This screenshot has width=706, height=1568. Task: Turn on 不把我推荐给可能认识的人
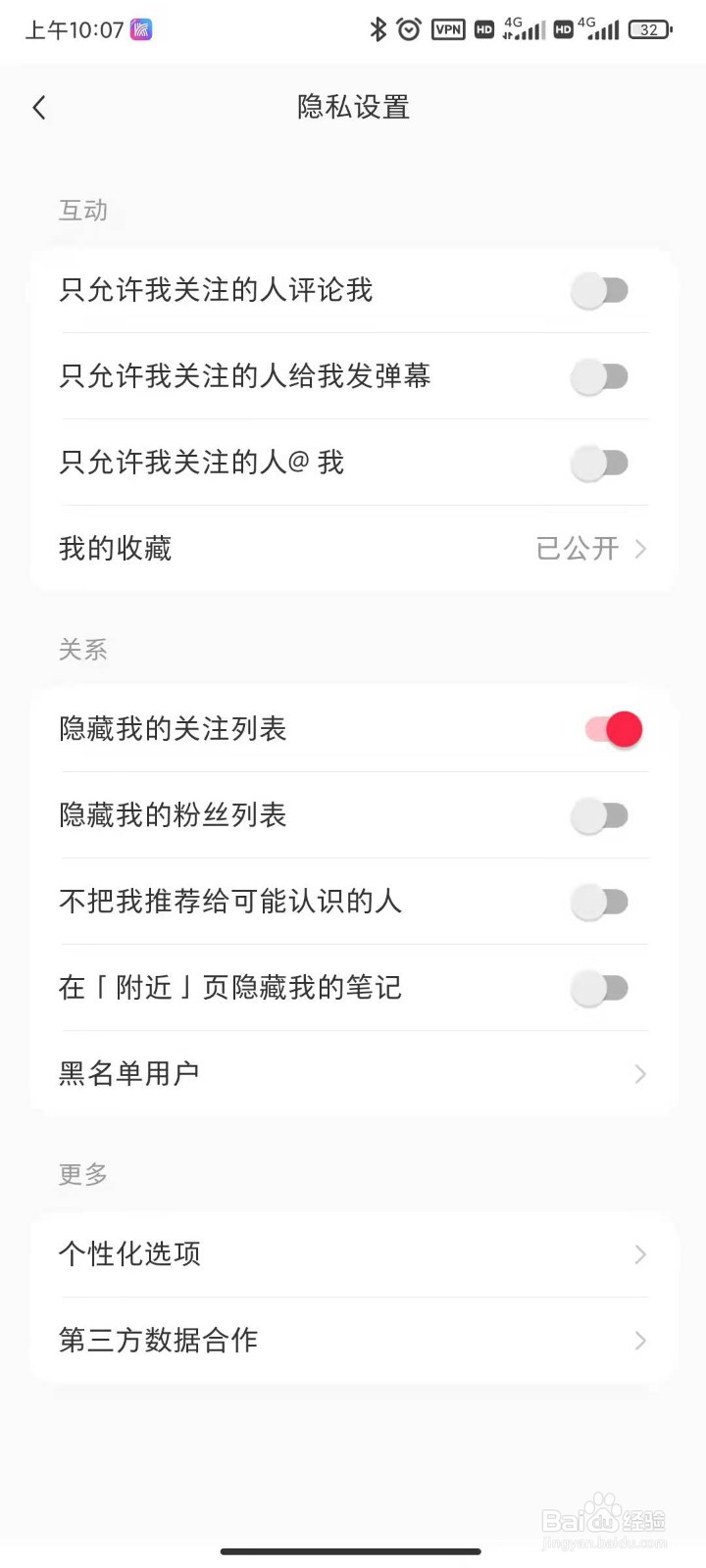coord(600,903)
